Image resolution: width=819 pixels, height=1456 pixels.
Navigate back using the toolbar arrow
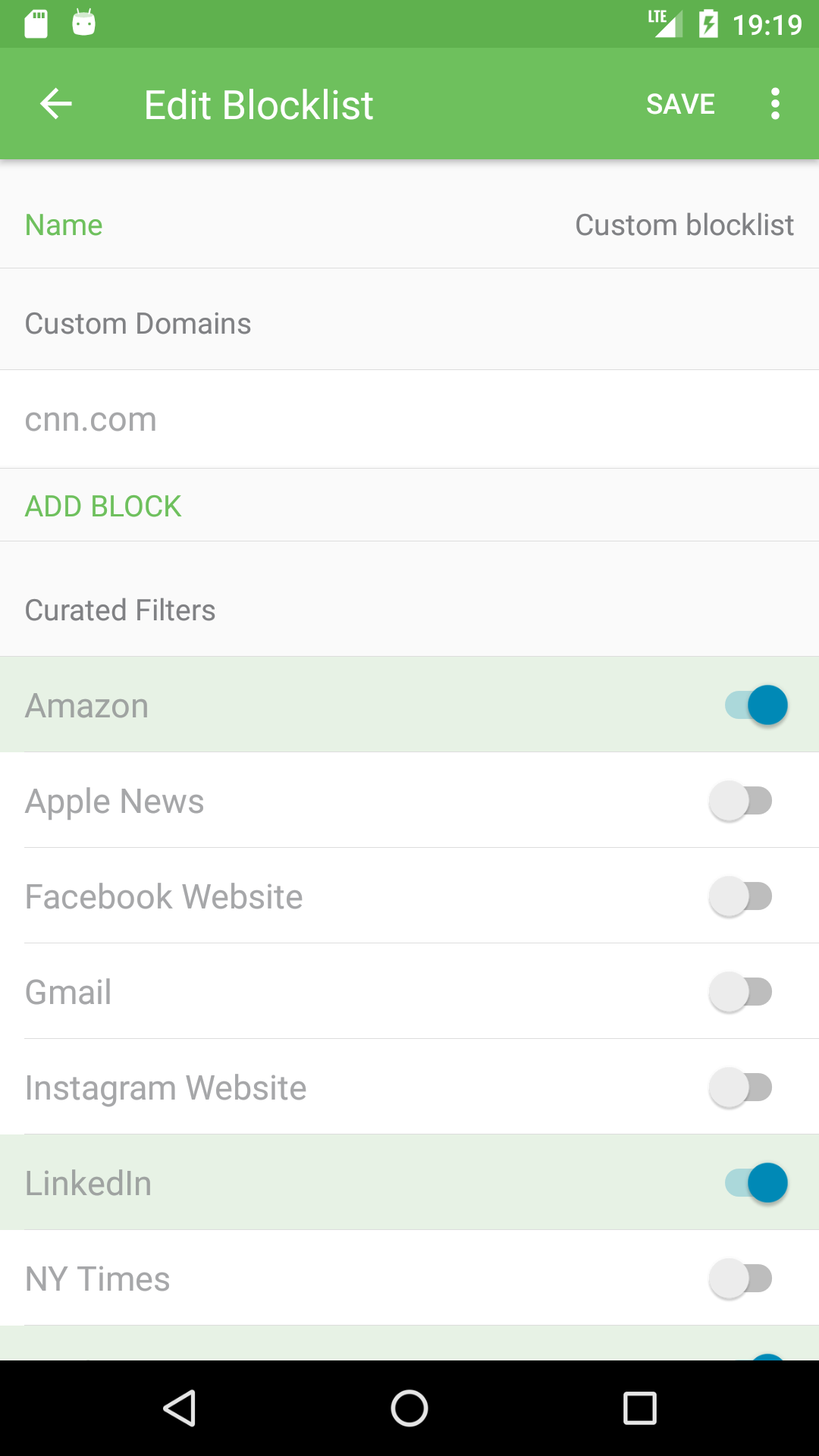(x=55, y=104)
